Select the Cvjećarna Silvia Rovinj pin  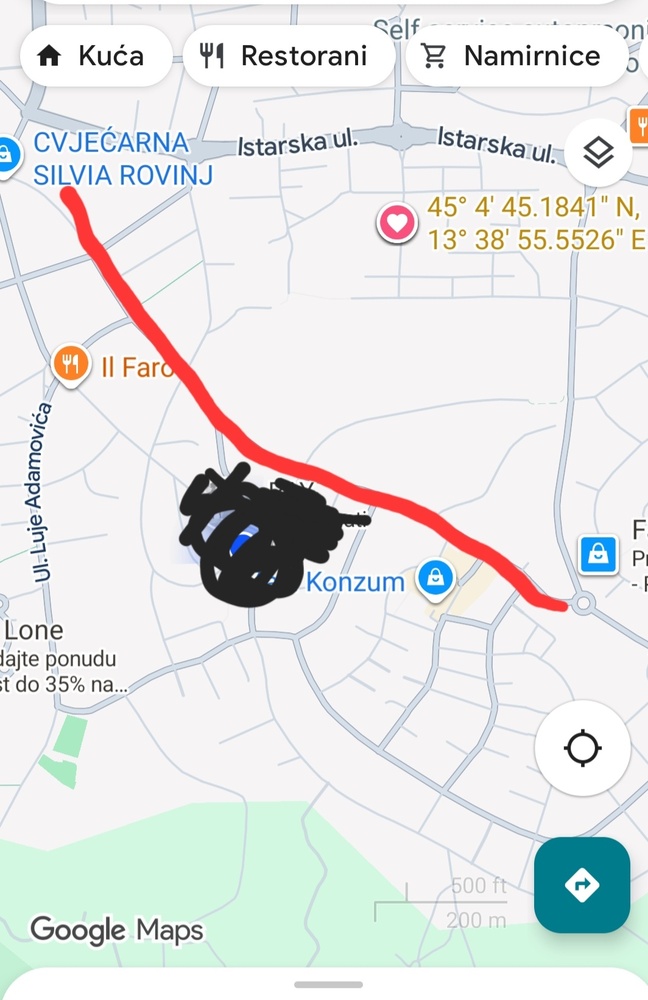[x=8, y=157]
